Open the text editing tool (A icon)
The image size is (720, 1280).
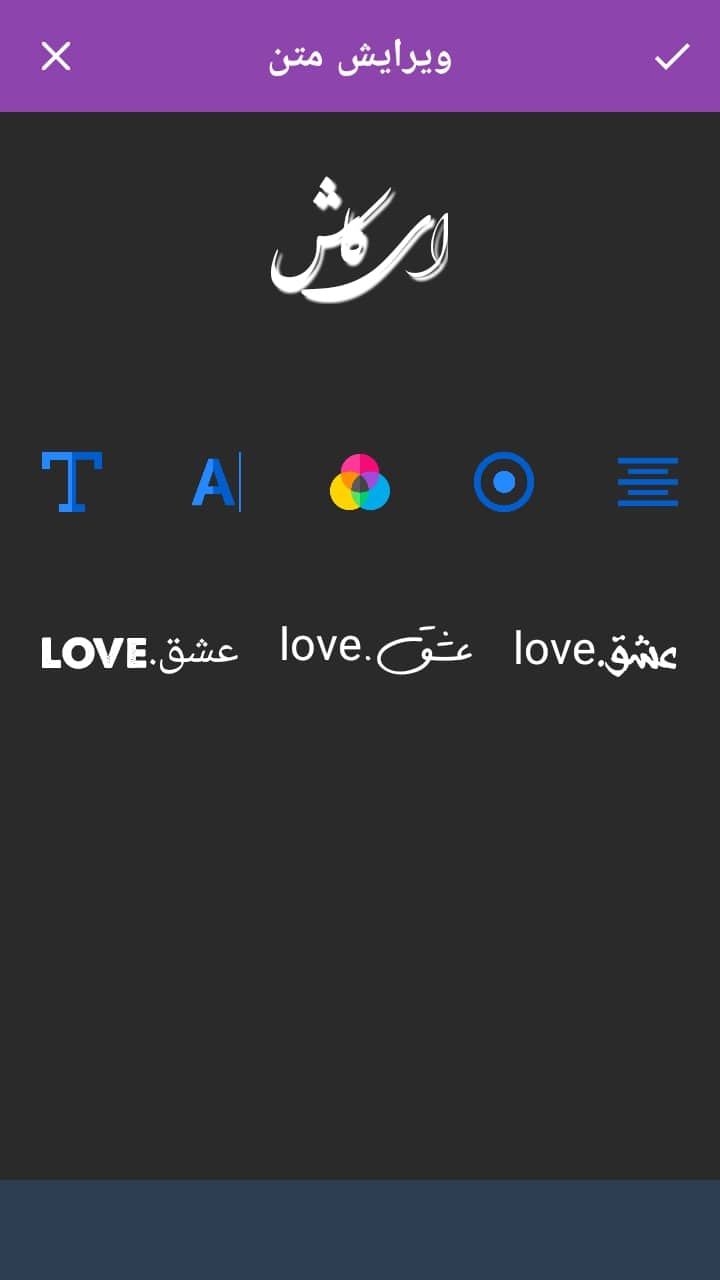pyautogui.click(x=215, y=482)
